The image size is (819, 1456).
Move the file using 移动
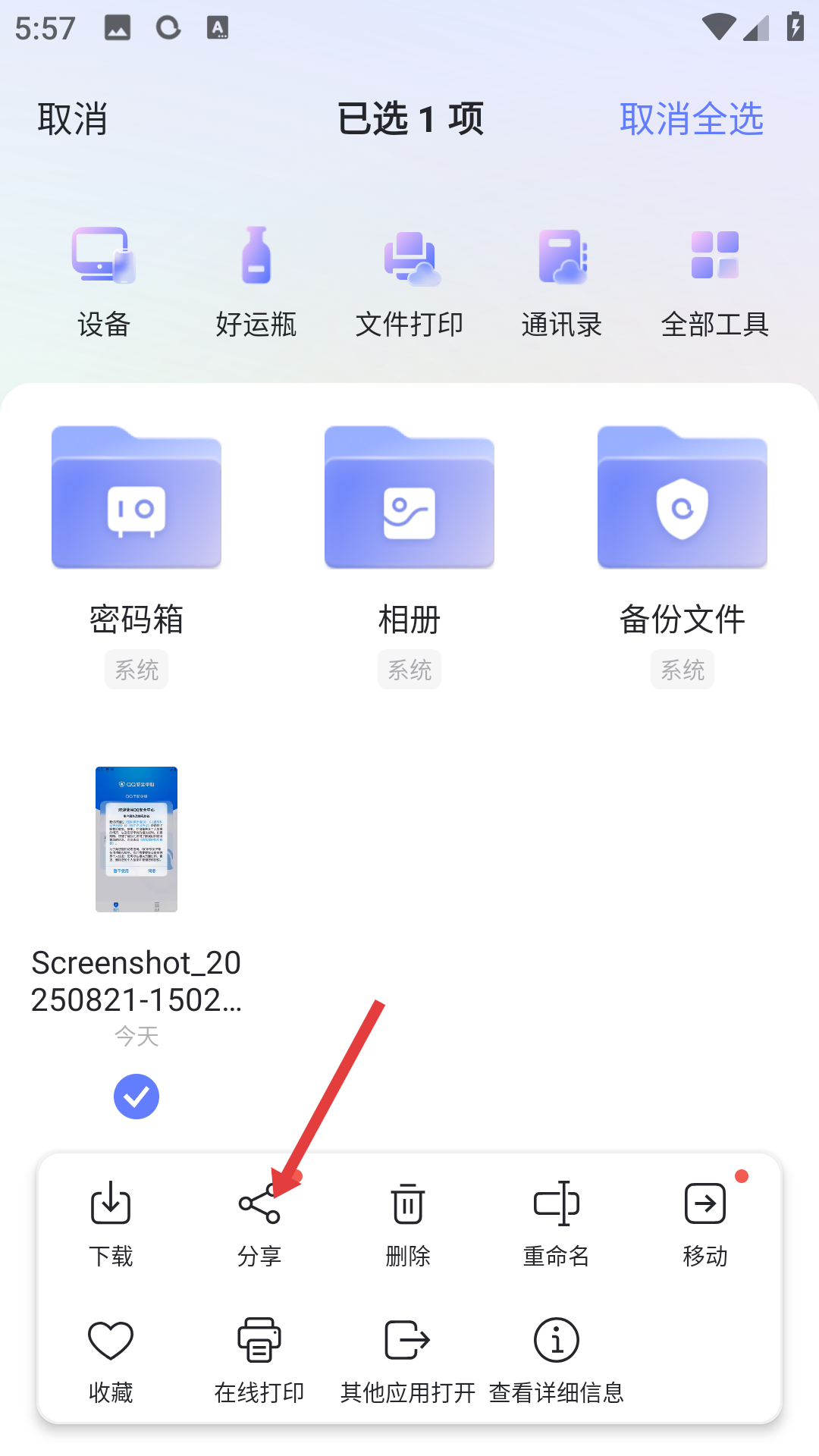tap(705, 1222)
